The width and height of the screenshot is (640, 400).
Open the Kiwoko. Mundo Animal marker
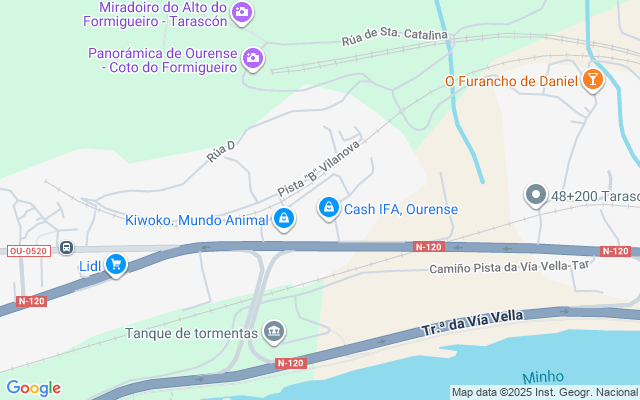point(284,218)
